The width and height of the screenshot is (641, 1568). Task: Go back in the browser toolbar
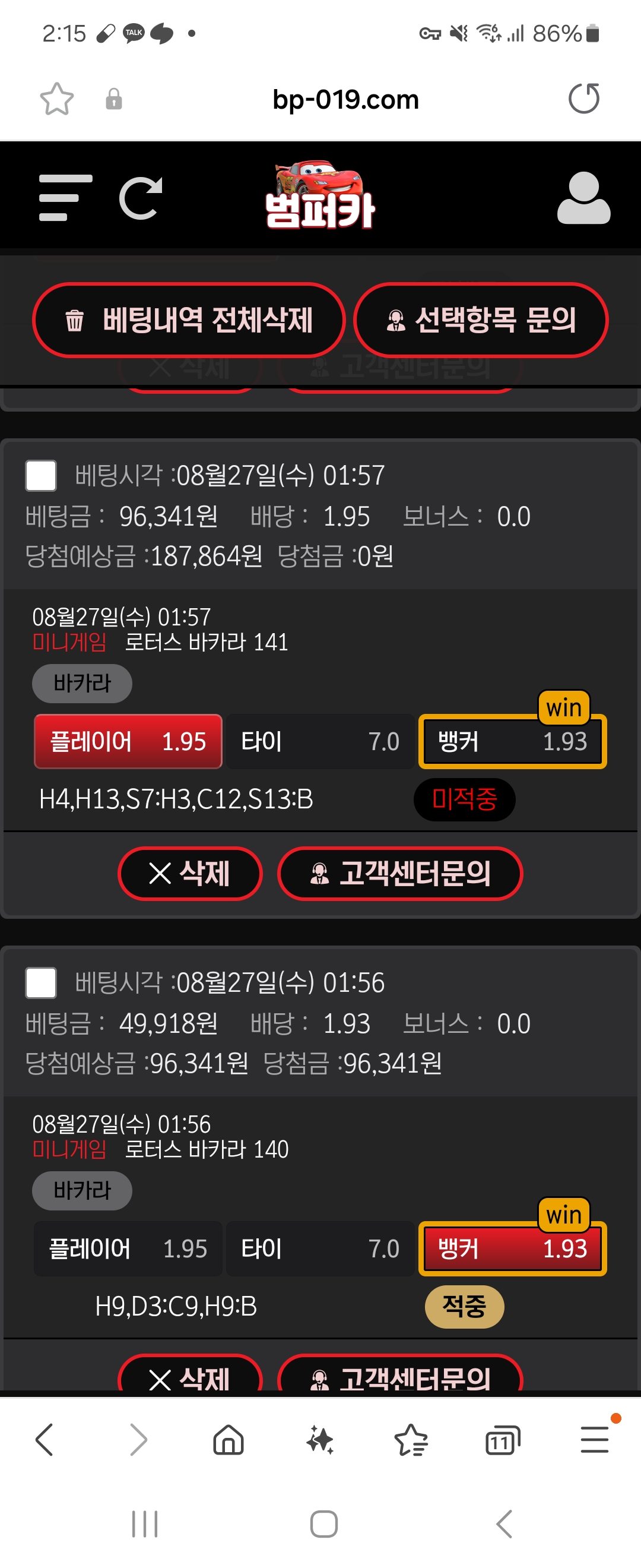pyautogui.click(x=45, y=1440)
